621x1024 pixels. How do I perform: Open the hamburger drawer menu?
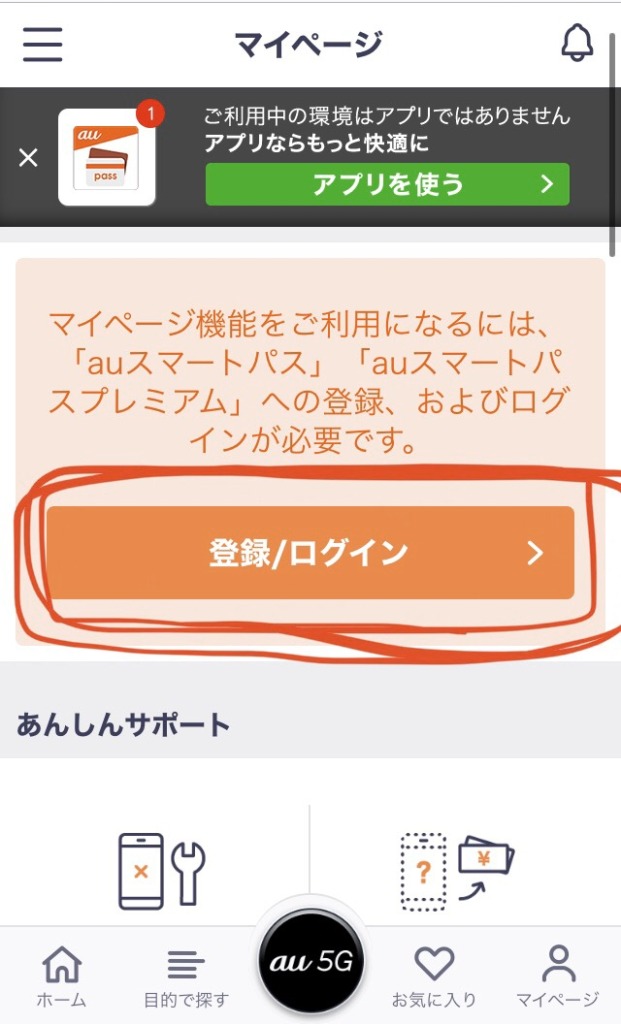(42, 44)
